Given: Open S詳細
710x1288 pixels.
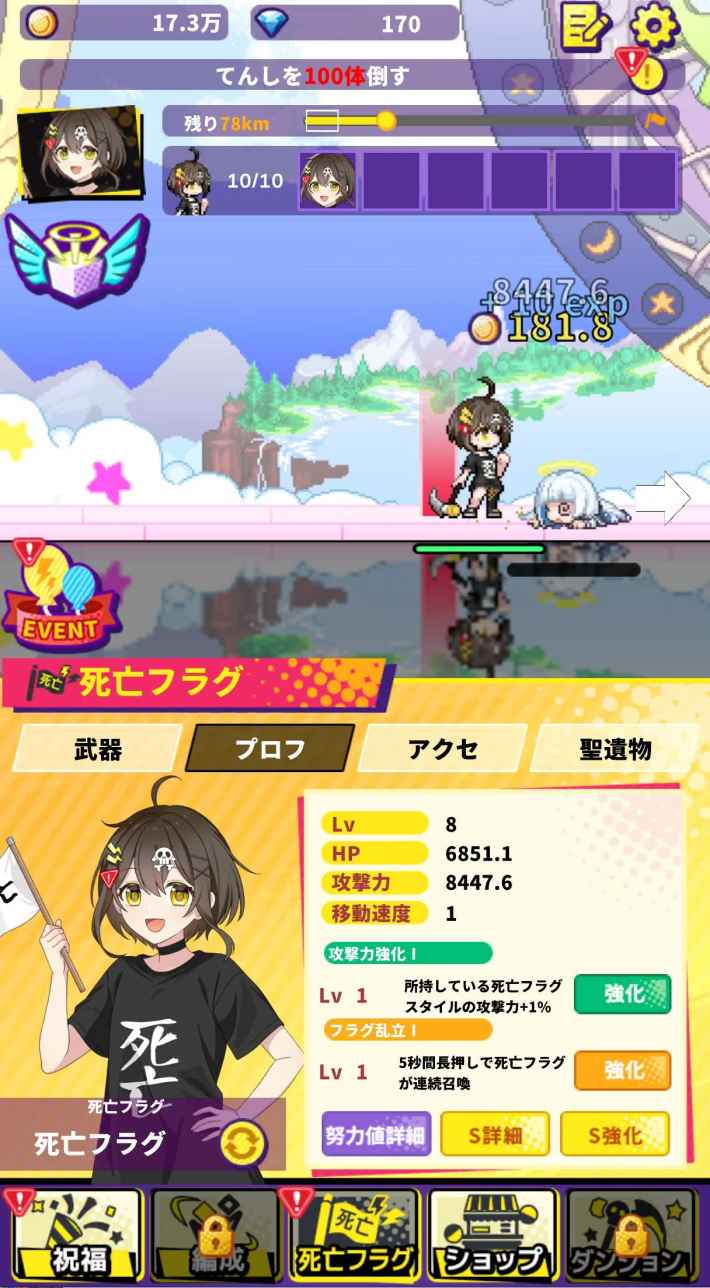Looking at the screenshot, I should [495, 1135].
